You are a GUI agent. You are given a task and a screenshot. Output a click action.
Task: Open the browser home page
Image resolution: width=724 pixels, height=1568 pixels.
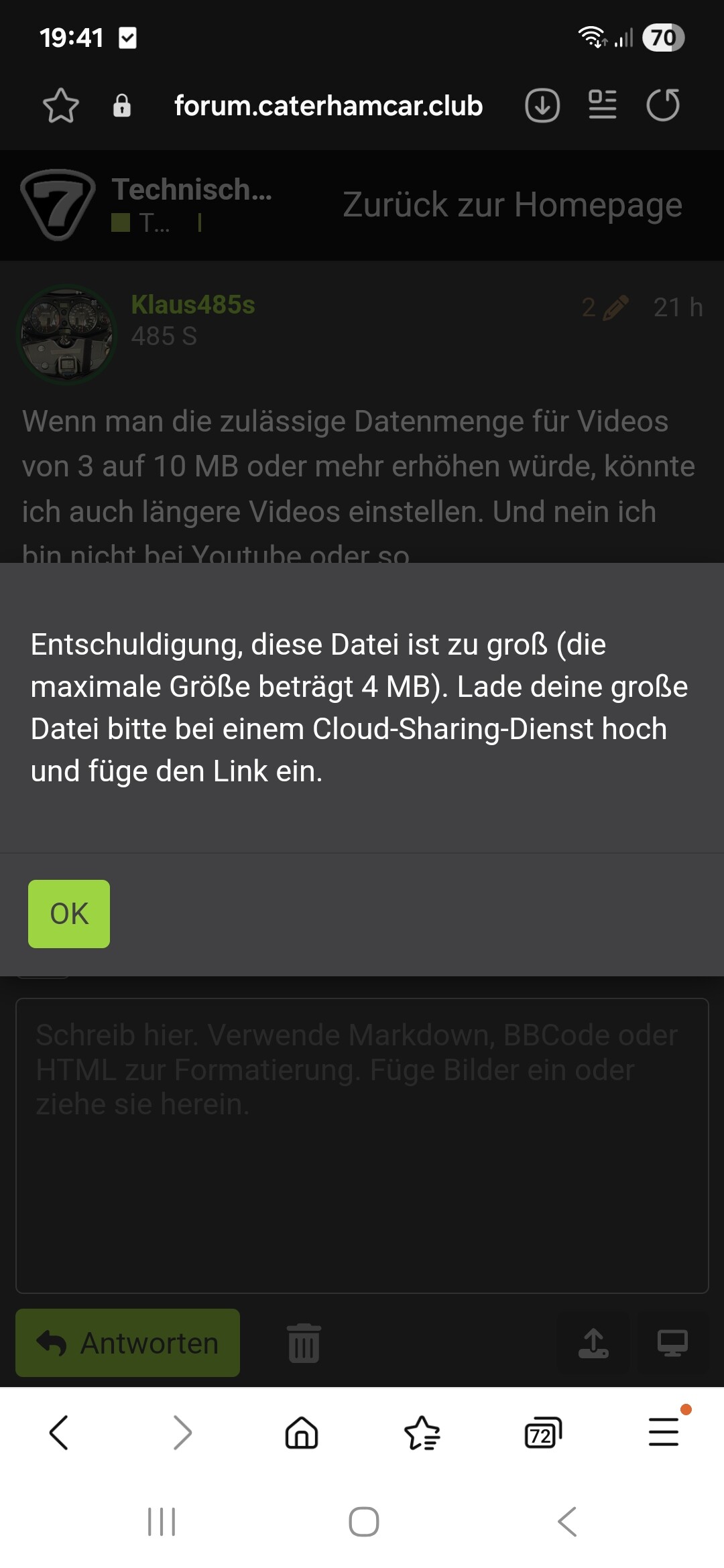[x=302, y=1433]
